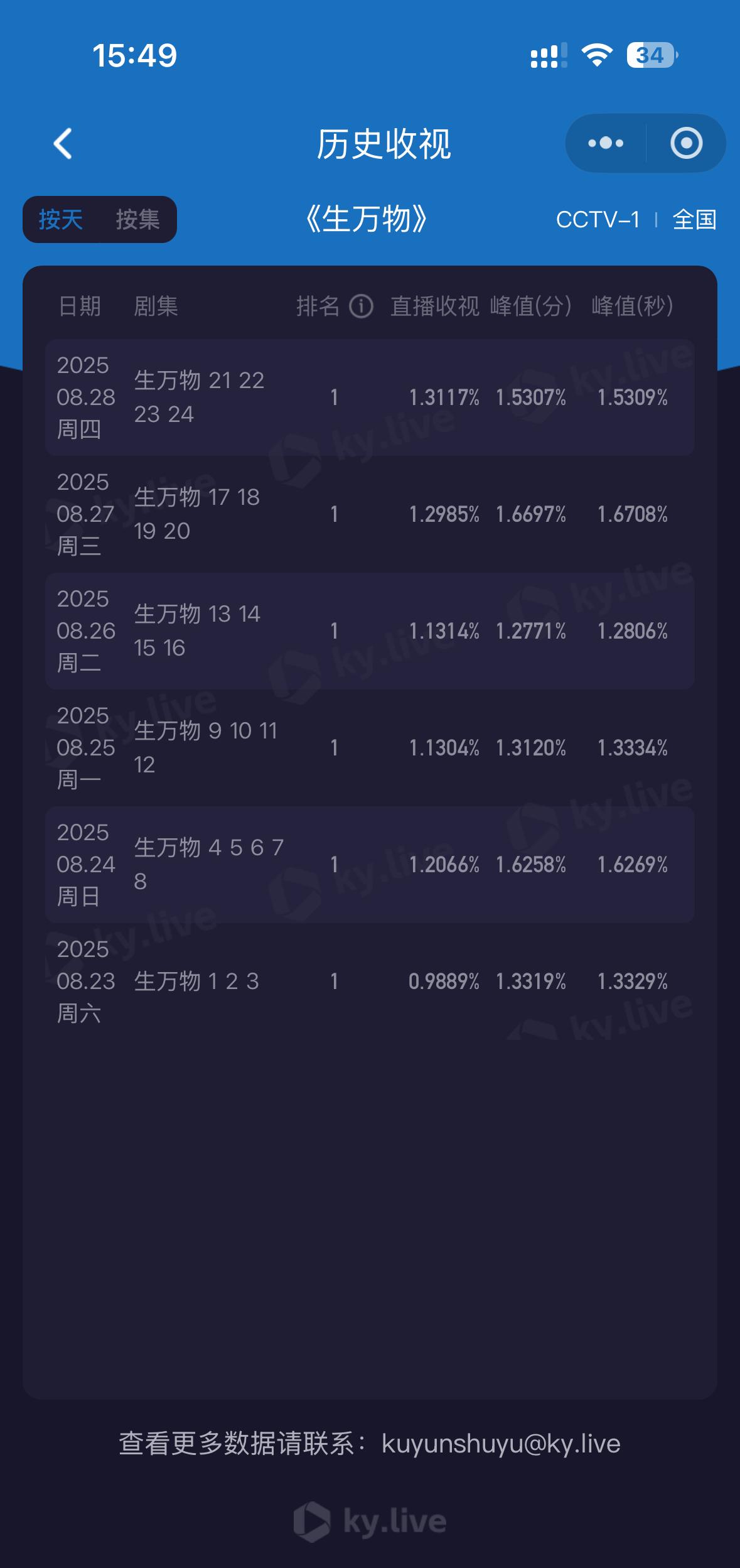Switch to the 按天 view
The height and width of the screenshot is (1568, 740).
61,220
